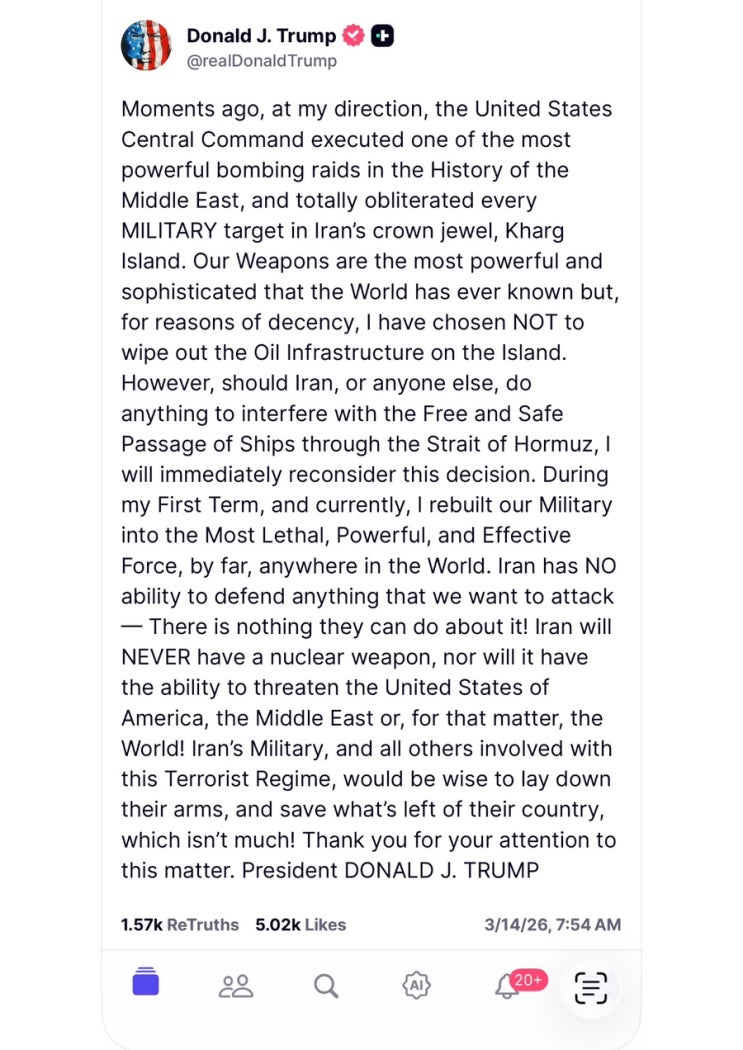This screenshot has height=1050, width=743.
Task: Go to the home feed tab
Action: 146,984
